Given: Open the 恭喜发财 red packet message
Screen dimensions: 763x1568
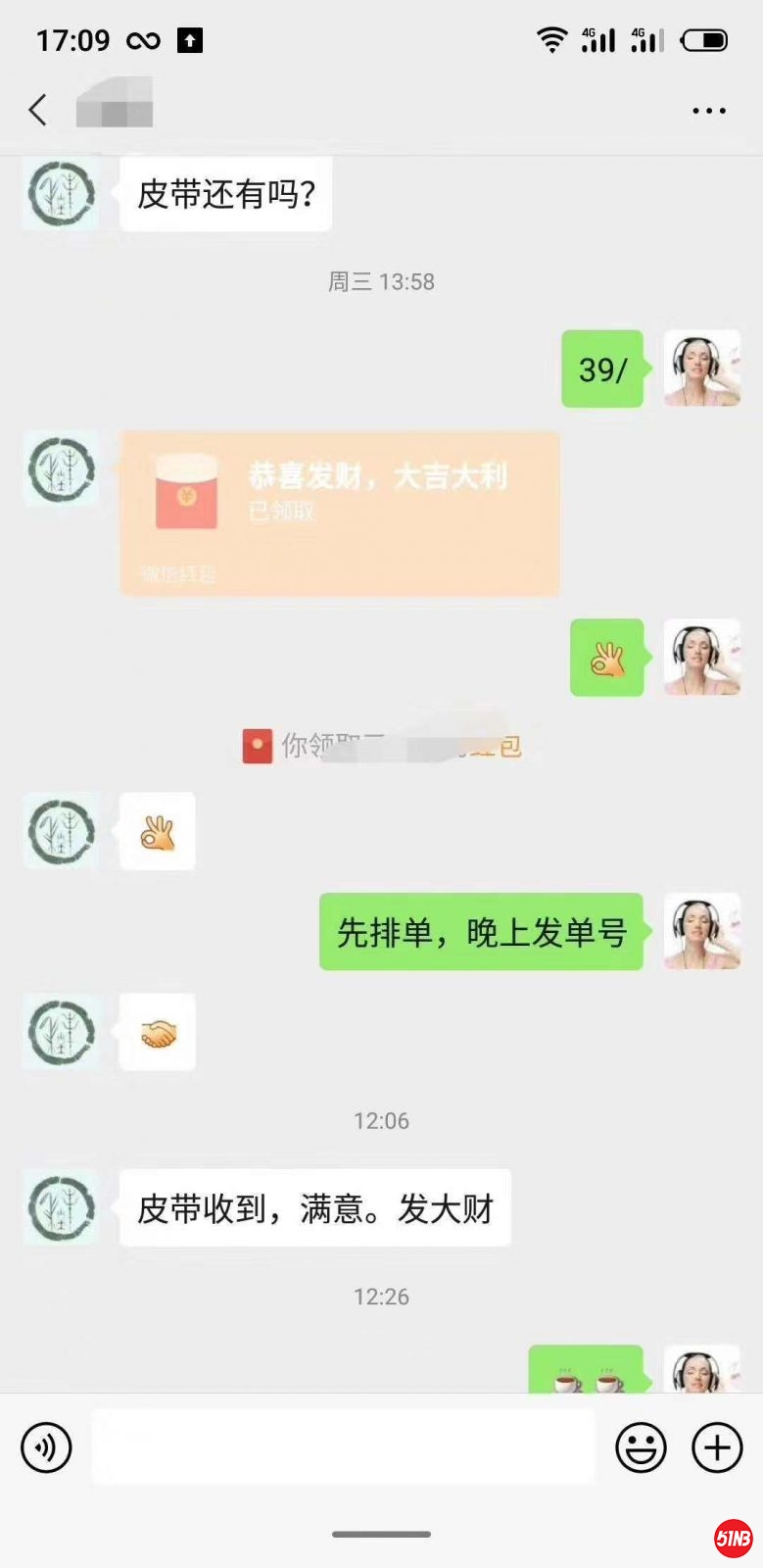Looking at the screenshot, I should point(339,513).
